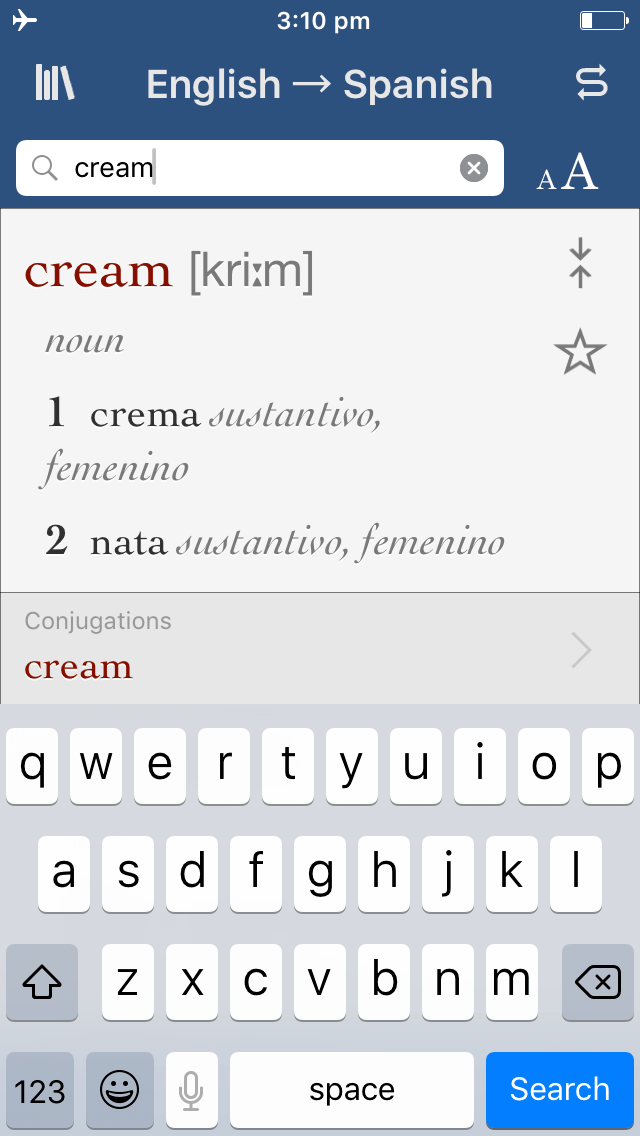The width and height of the screenshot is (640, 1136).
Task: Switch keyboard to 123 numbers
Action: click(x=40, y=1089)
